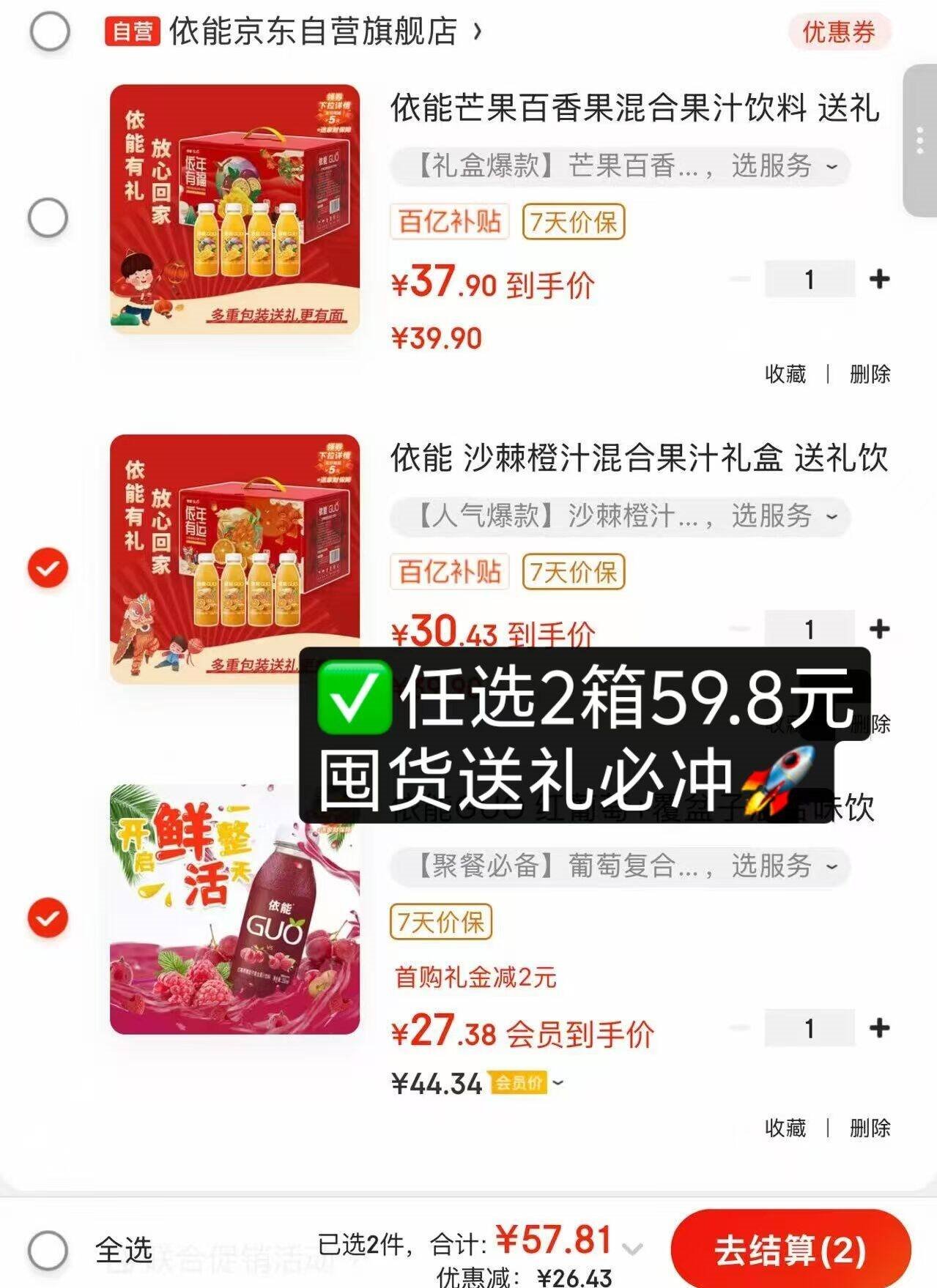The width and height of the screenshot is (937, 1288).
Task: Uncheck the 红葡萄覆盆子 GUO drink item
Action: 48,917
